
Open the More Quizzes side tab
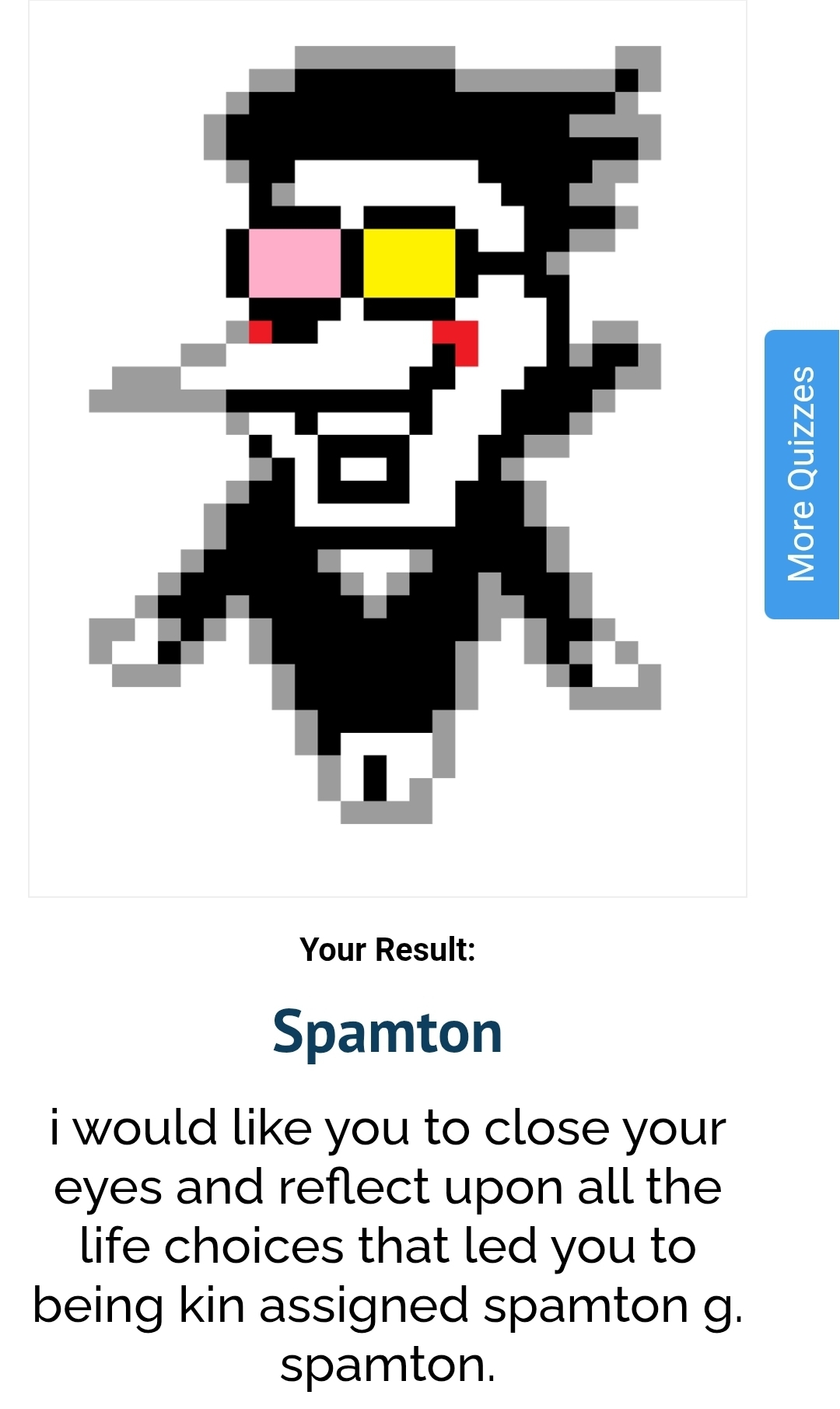[x=802, y=474]
